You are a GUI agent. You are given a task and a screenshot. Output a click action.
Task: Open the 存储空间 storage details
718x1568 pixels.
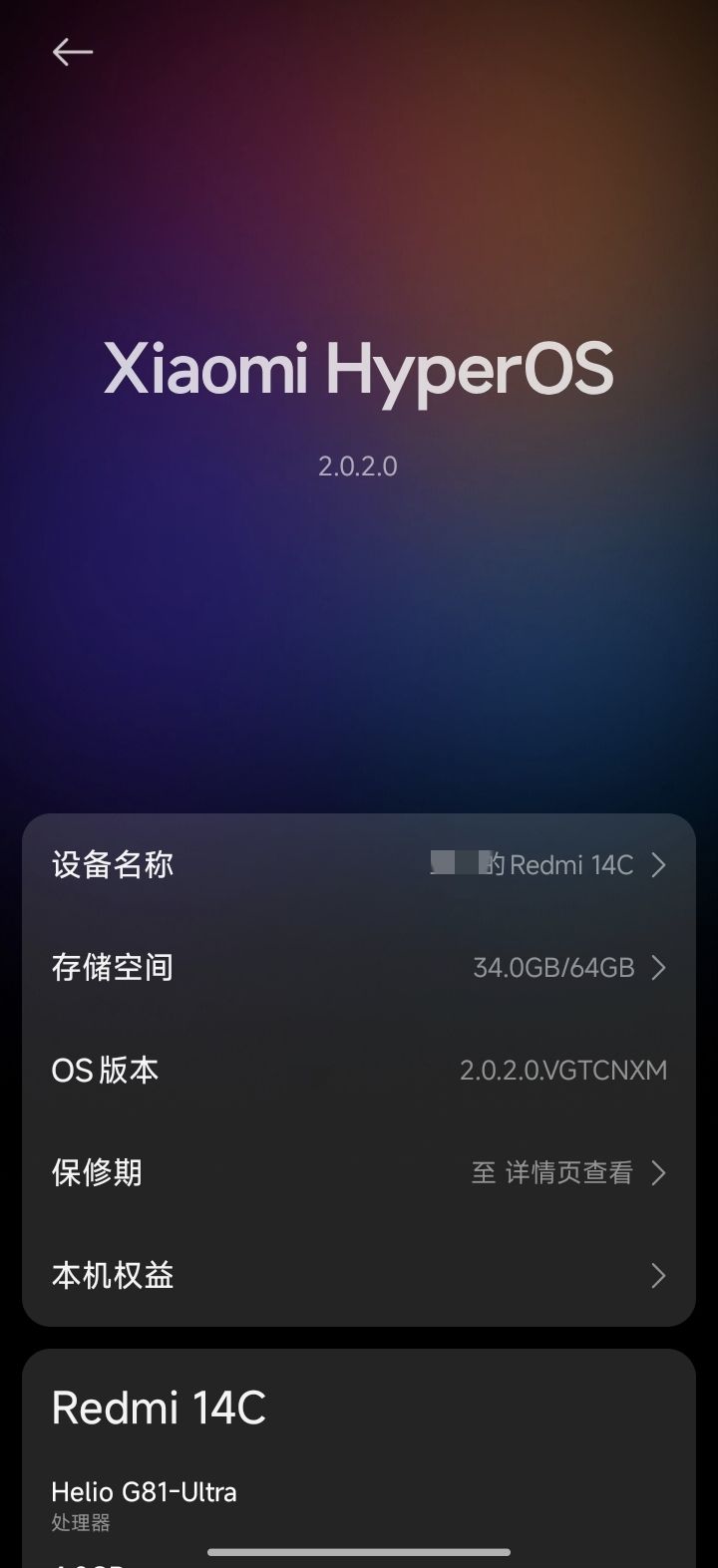[359, 967]
